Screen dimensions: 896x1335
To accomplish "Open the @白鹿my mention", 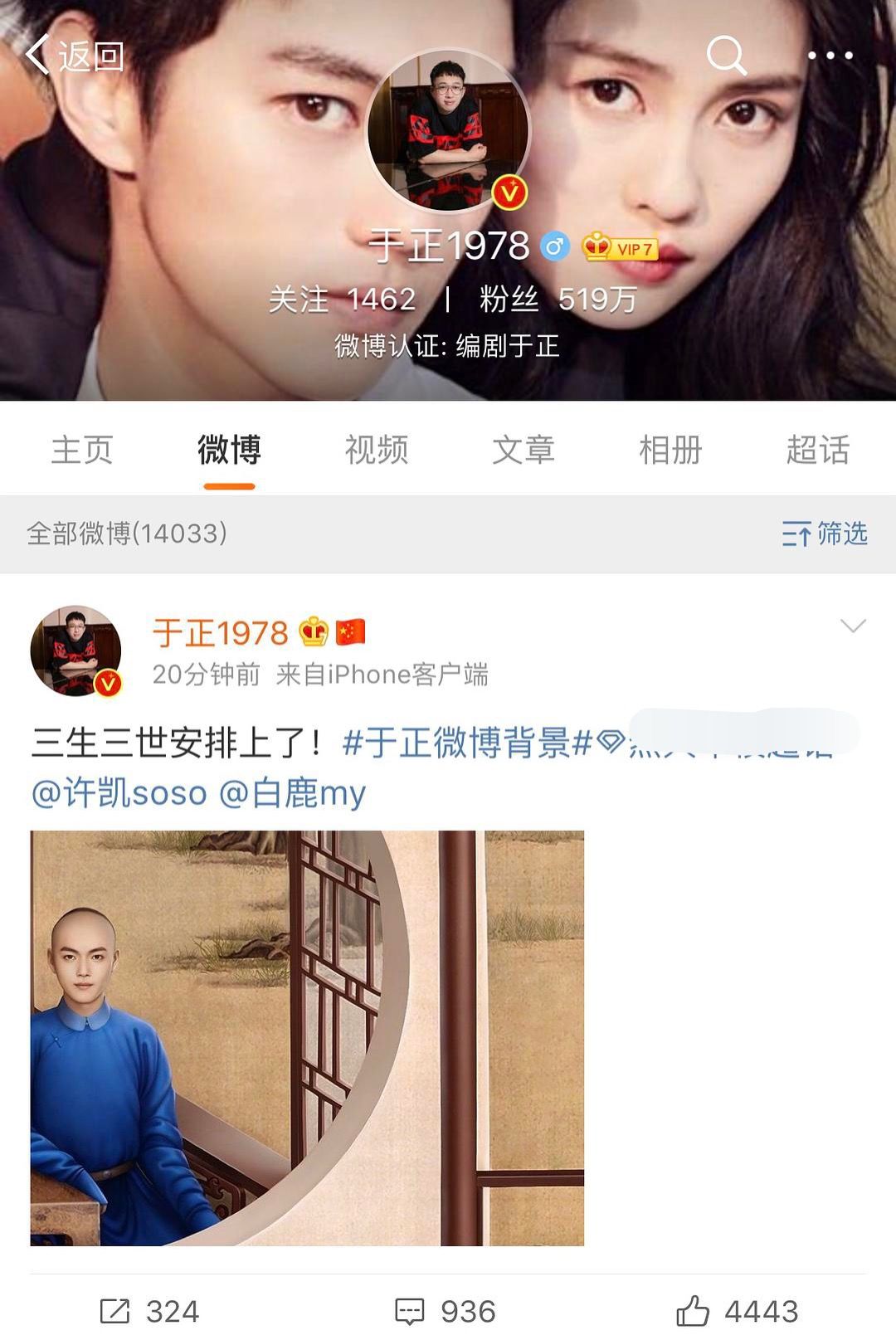I will 292,793.
